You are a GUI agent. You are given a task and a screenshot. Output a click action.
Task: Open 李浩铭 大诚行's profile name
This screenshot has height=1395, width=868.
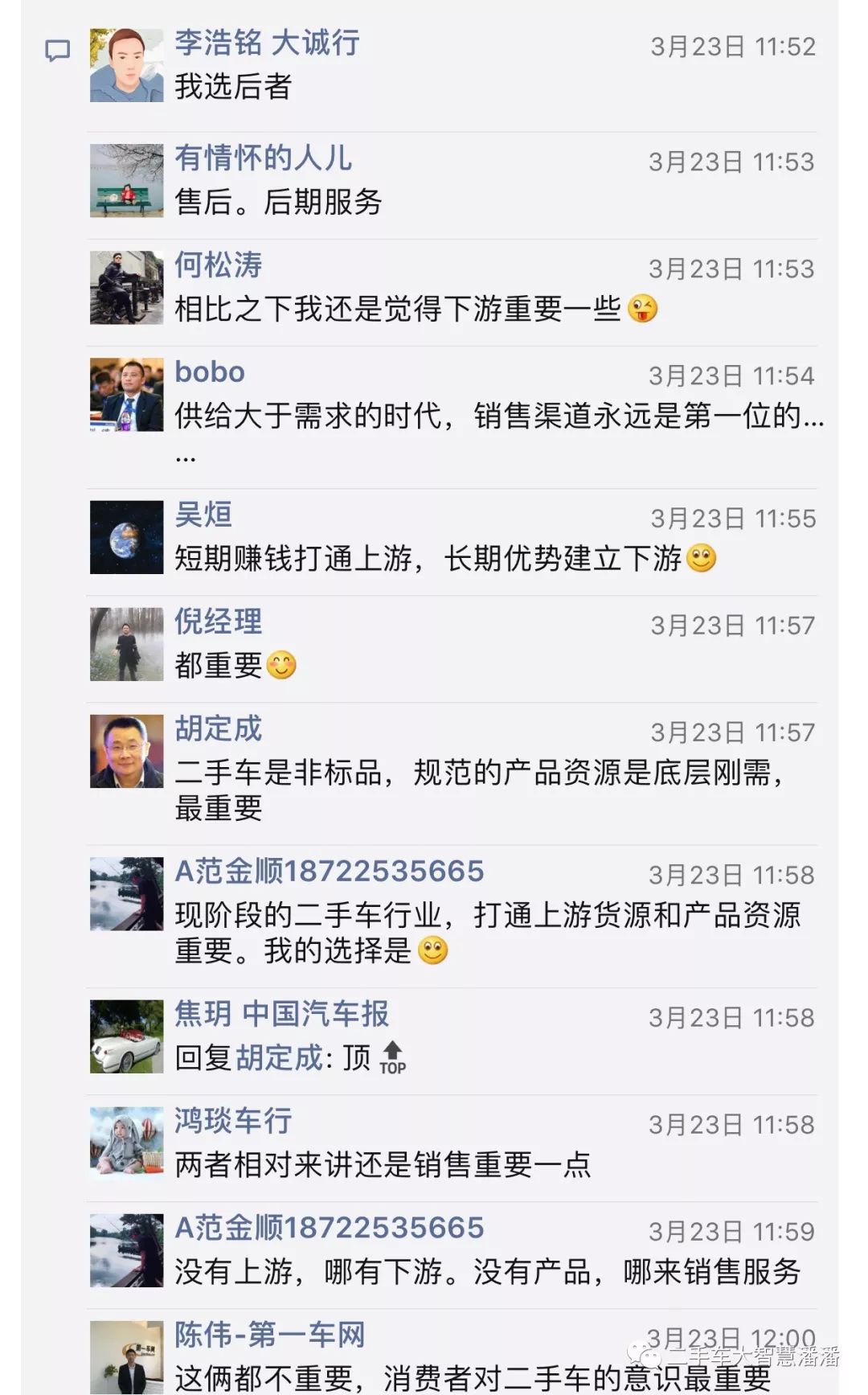[x=267, y=43]
